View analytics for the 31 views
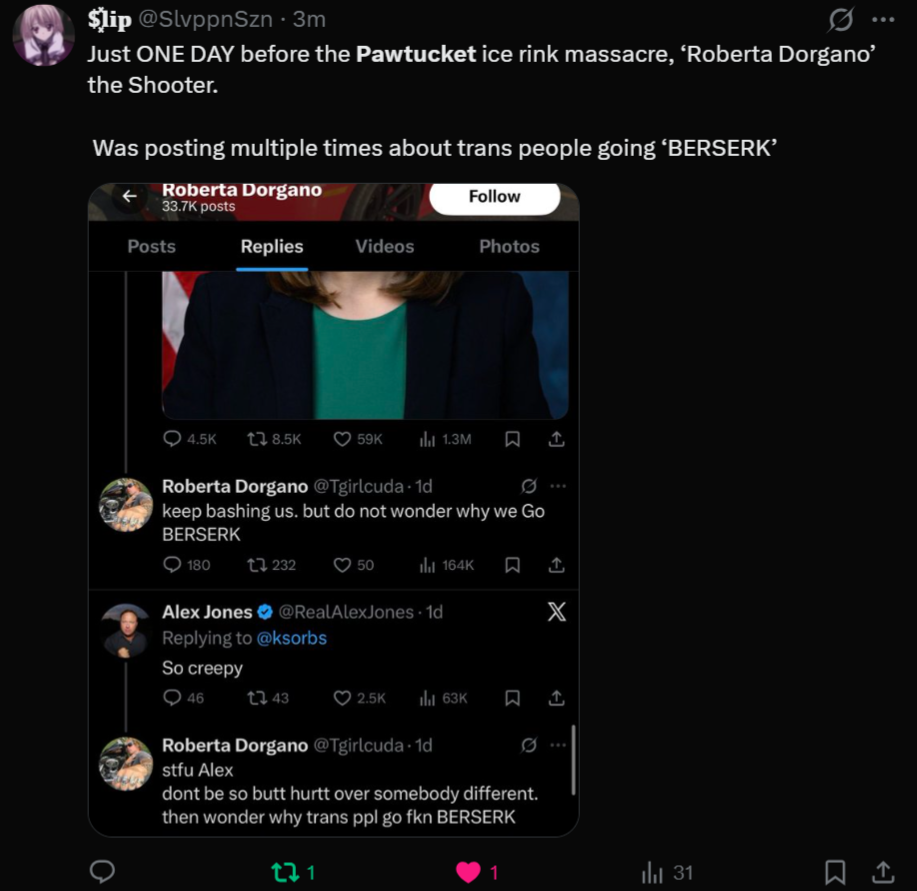Screen dimensions: 917x891 653,872
